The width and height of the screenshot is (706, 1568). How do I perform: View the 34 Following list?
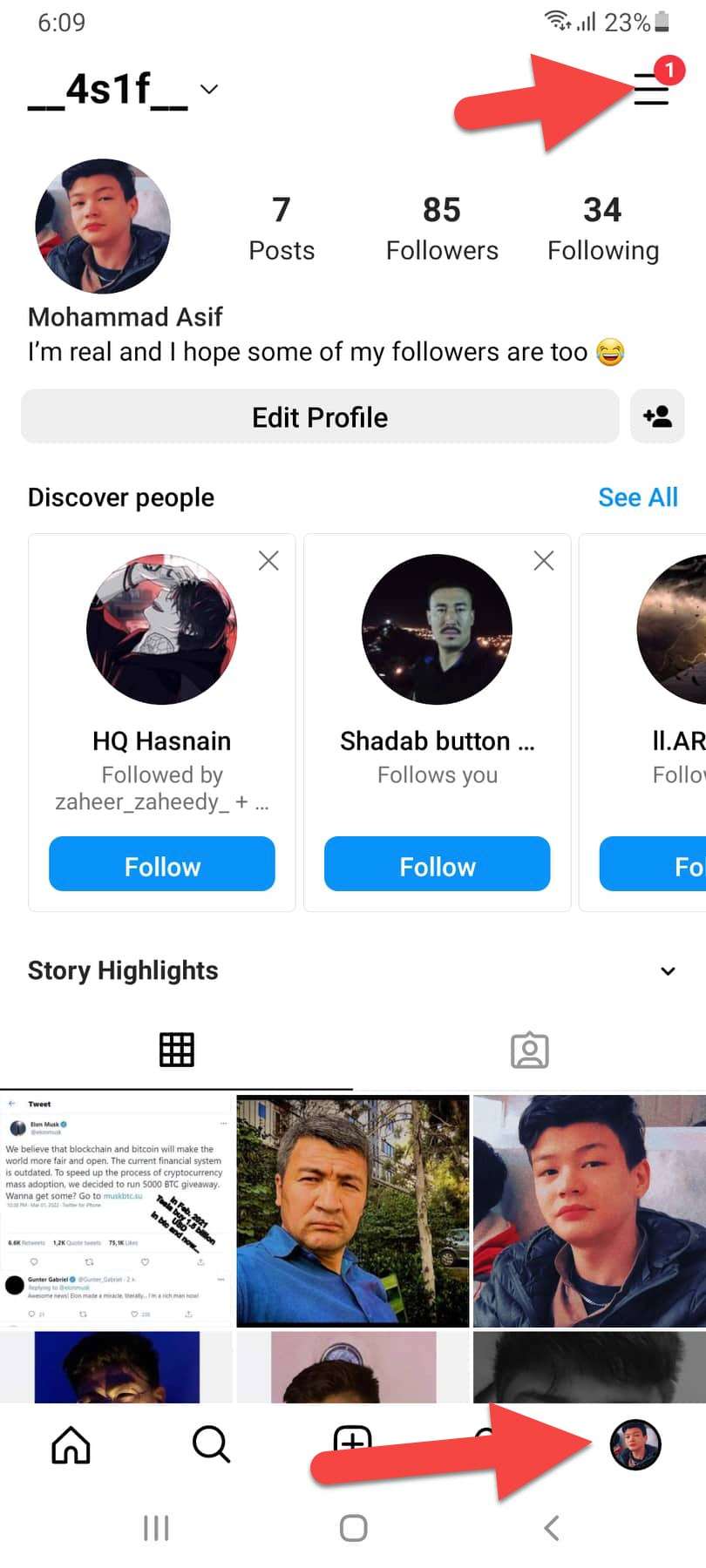[602, 228]
